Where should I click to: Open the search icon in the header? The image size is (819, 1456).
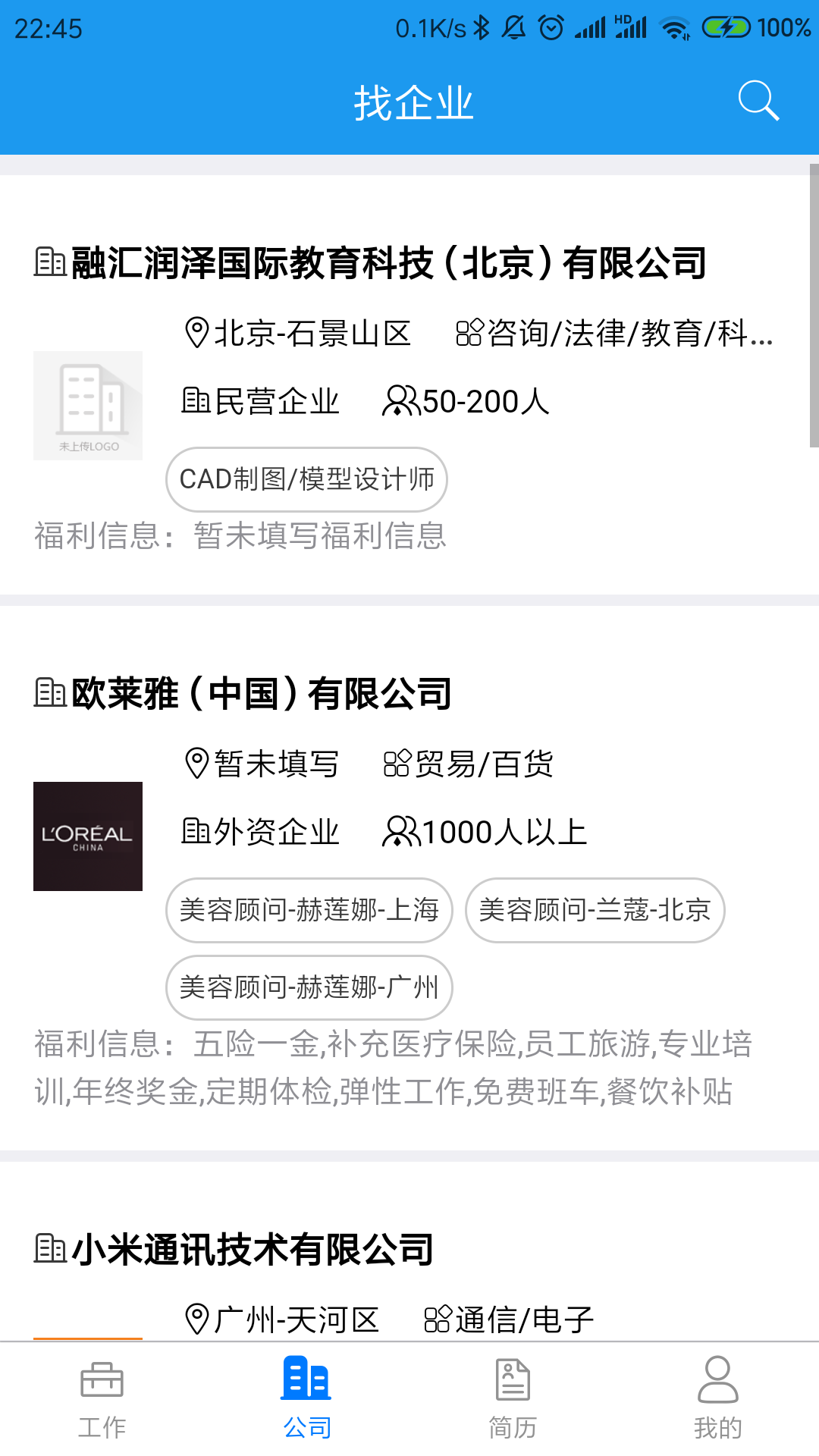click(x=758, y=101)
